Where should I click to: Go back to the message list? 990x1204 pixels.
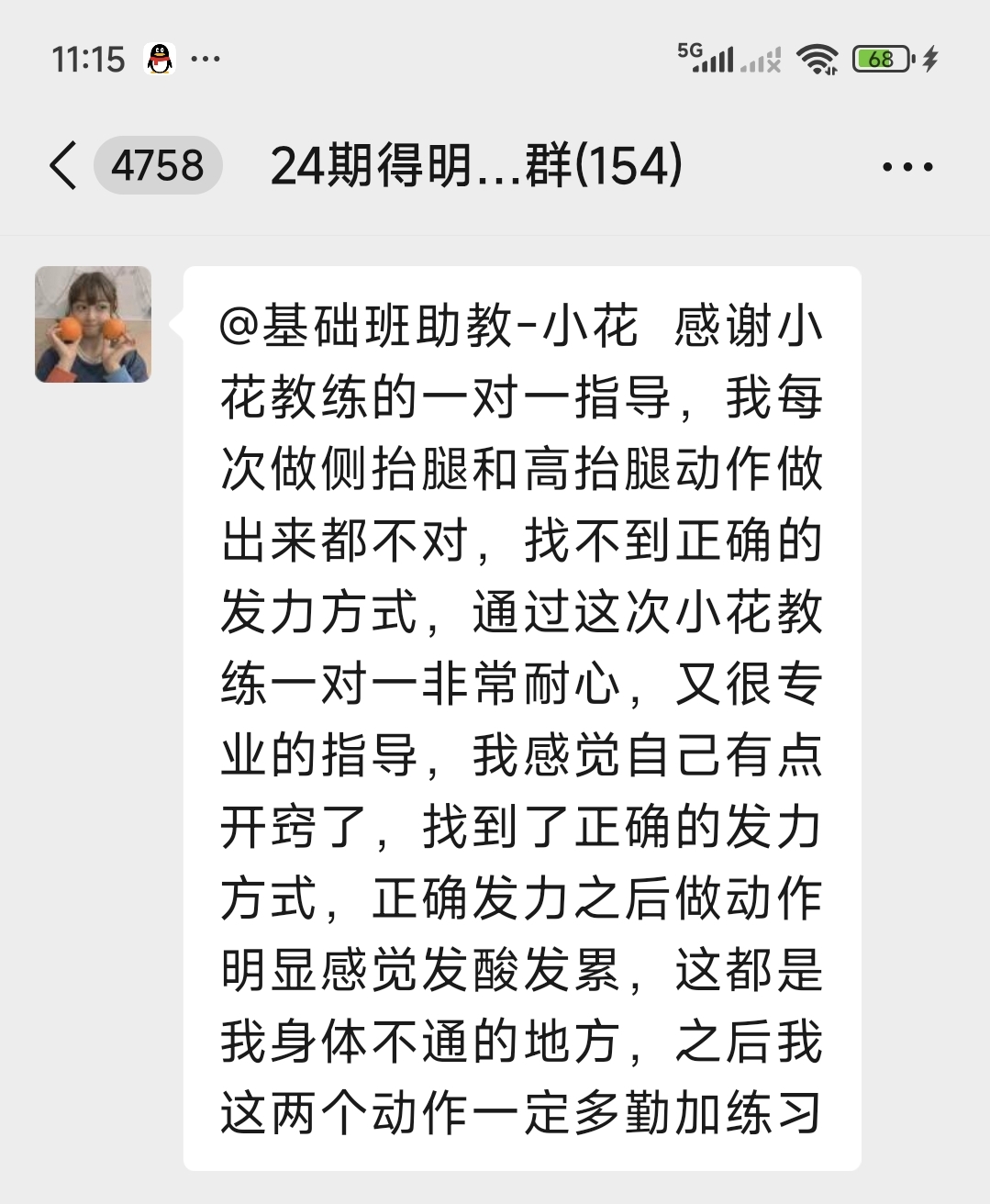point(64,166)
